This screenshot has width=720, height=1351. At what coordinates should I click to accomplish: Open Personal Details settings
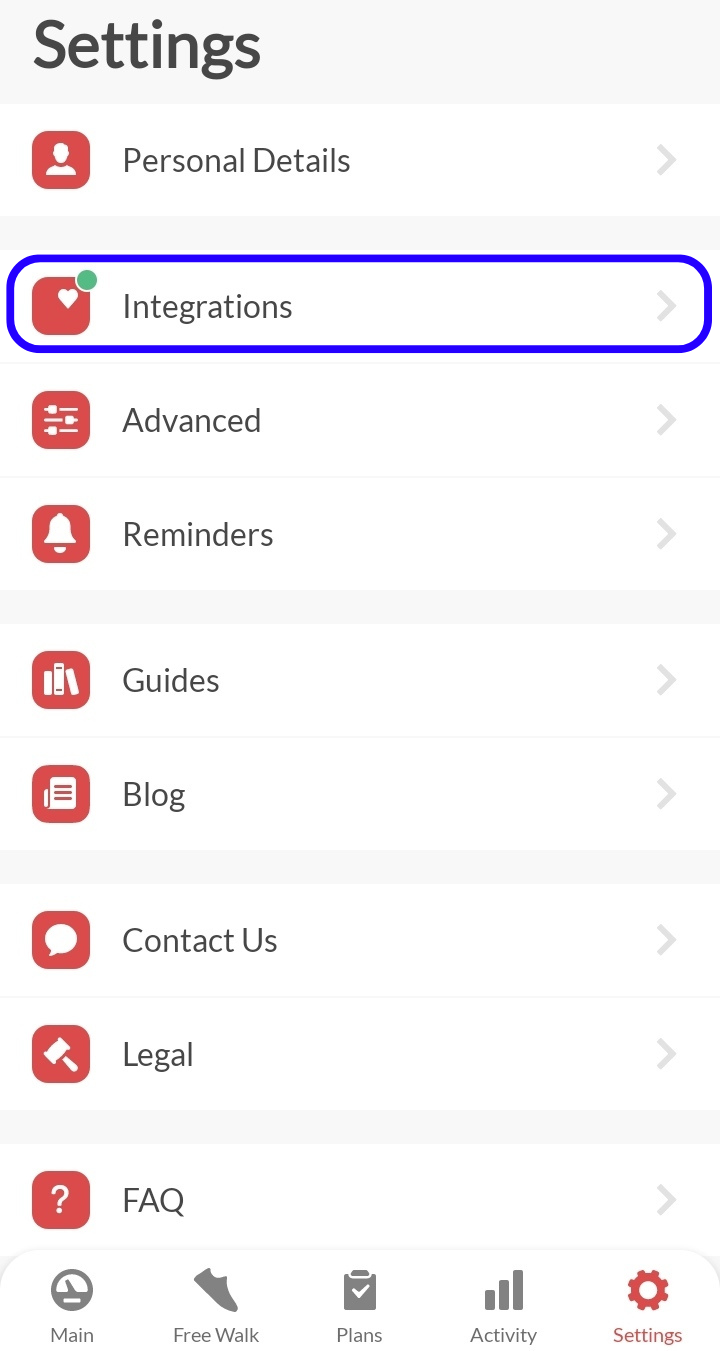360,160
